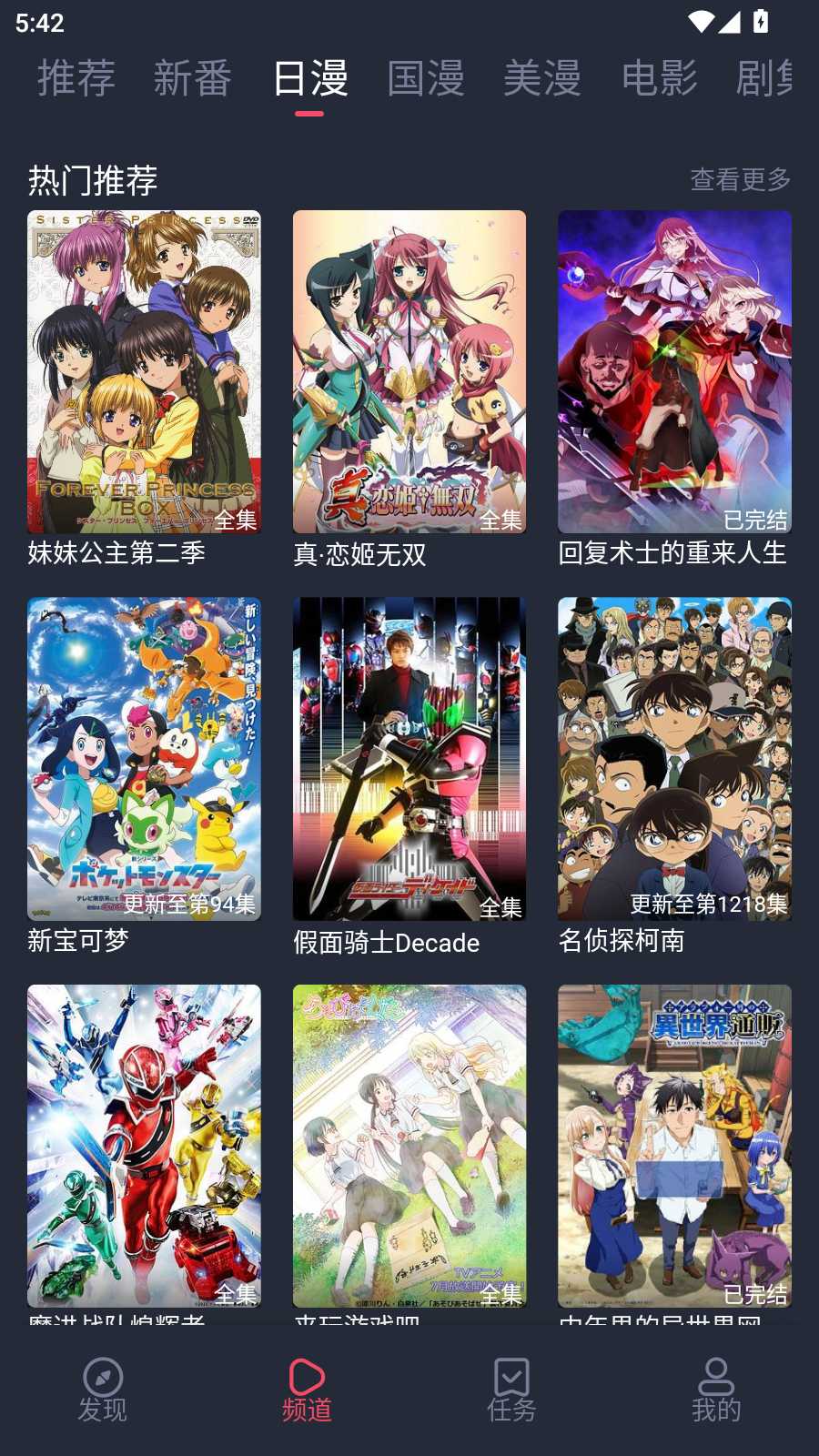The width and height of the screenshot is (819, 1456).
Task: Open 名侦探柯南 series
Action: 674,759
